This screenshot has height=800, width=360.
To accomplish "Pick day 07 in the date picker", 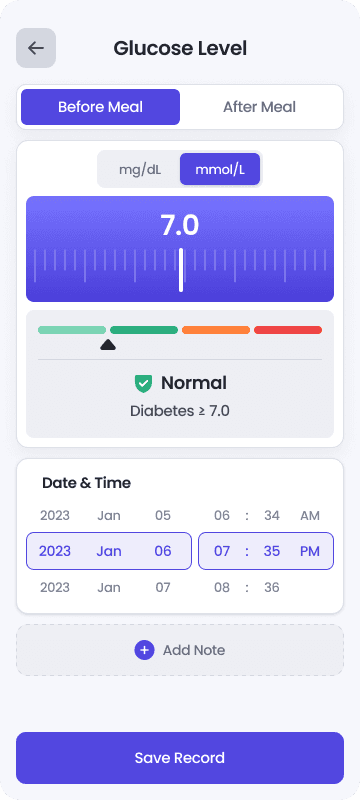I will pyautogui.click(x=163, y=587).
